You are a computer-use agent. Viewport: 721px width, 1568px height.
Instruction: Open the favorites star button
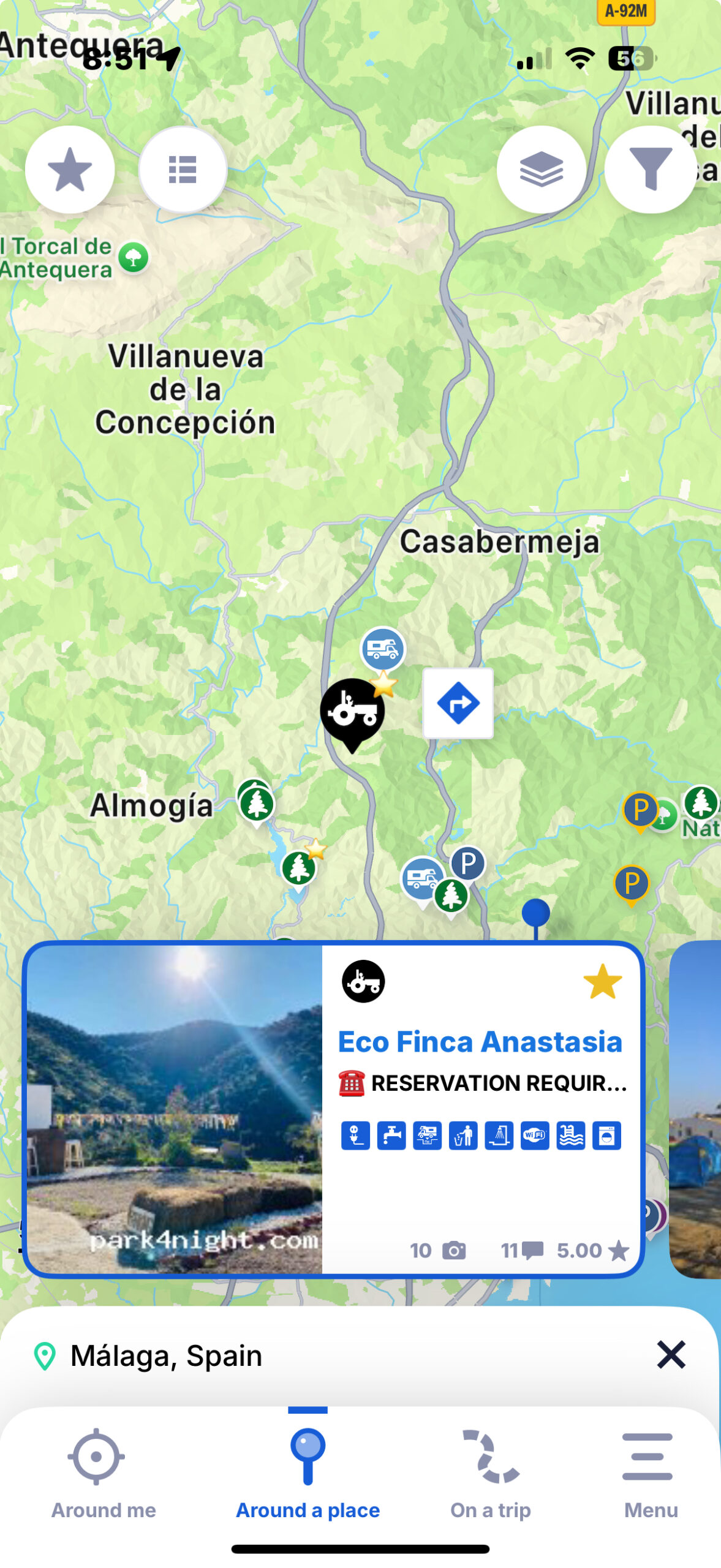pyautogui.click(x=70, y=170)
